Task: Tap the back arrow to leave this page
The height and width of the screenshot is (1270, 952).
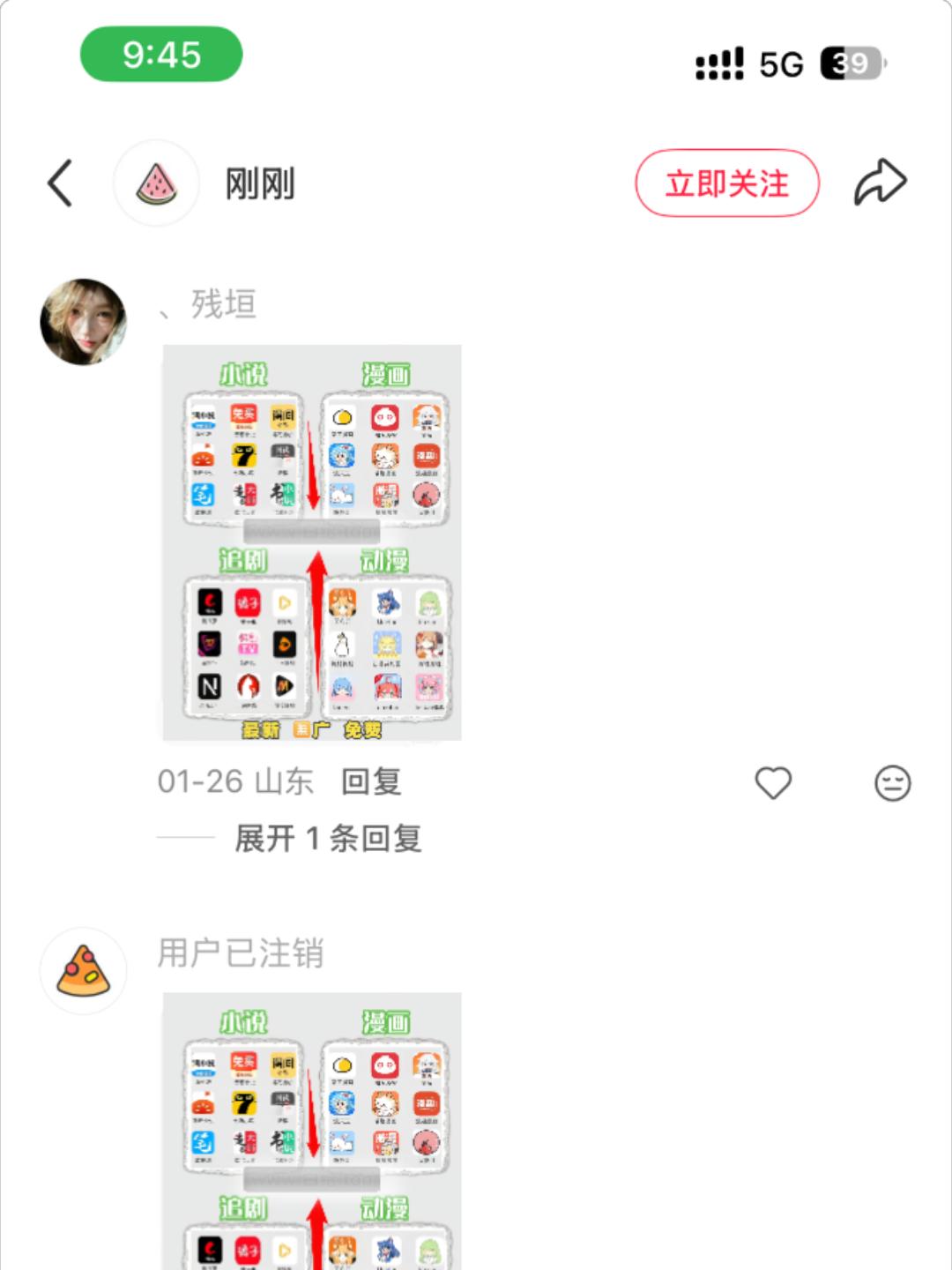Action: click(x=58, y=183)
